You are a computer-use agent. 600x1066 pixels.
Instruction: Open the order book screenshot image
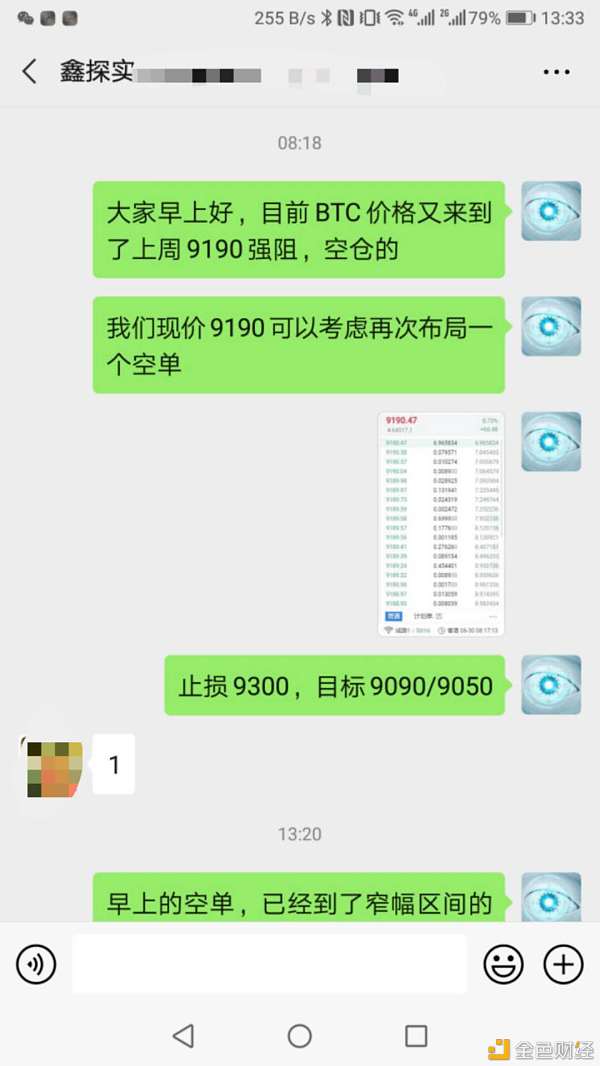(x=441, y=524)
